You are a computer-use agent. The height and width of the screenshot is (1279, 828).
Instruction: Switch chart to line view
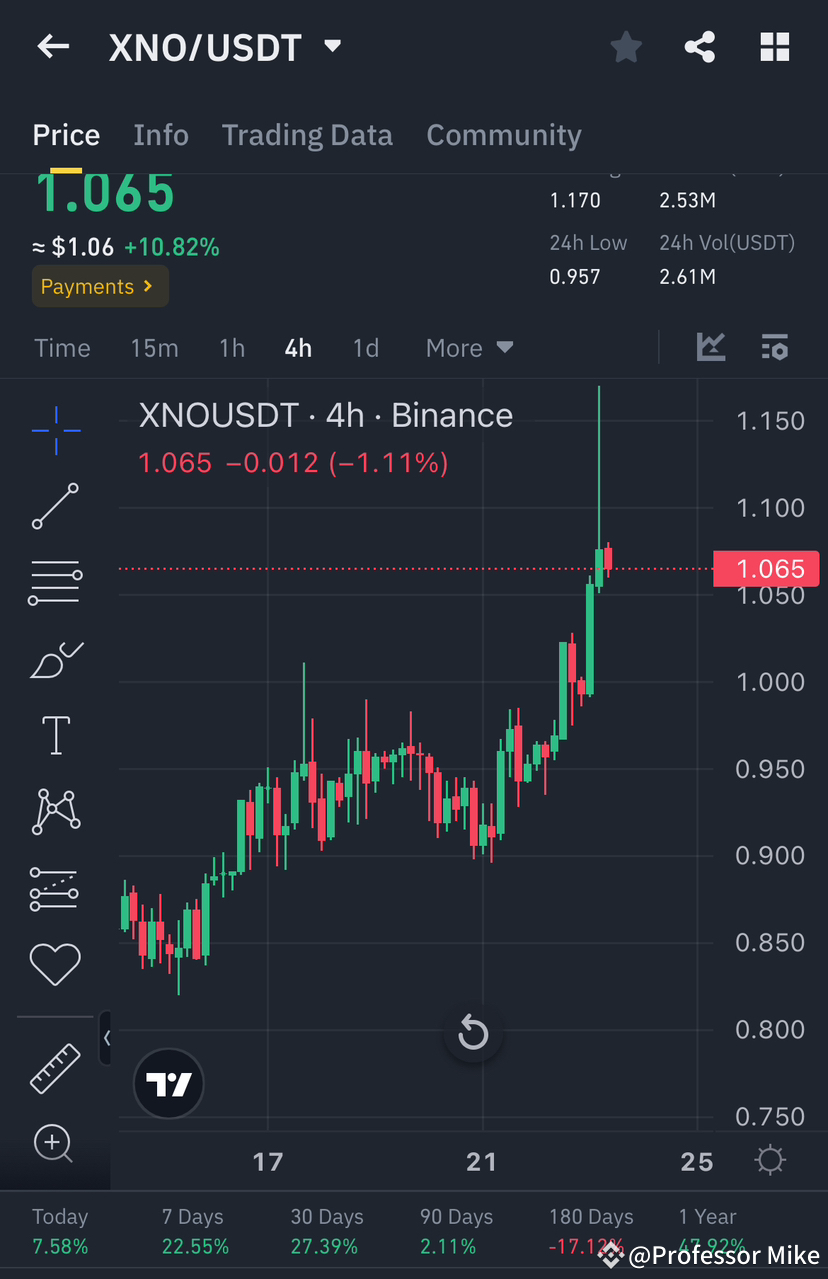711,347
